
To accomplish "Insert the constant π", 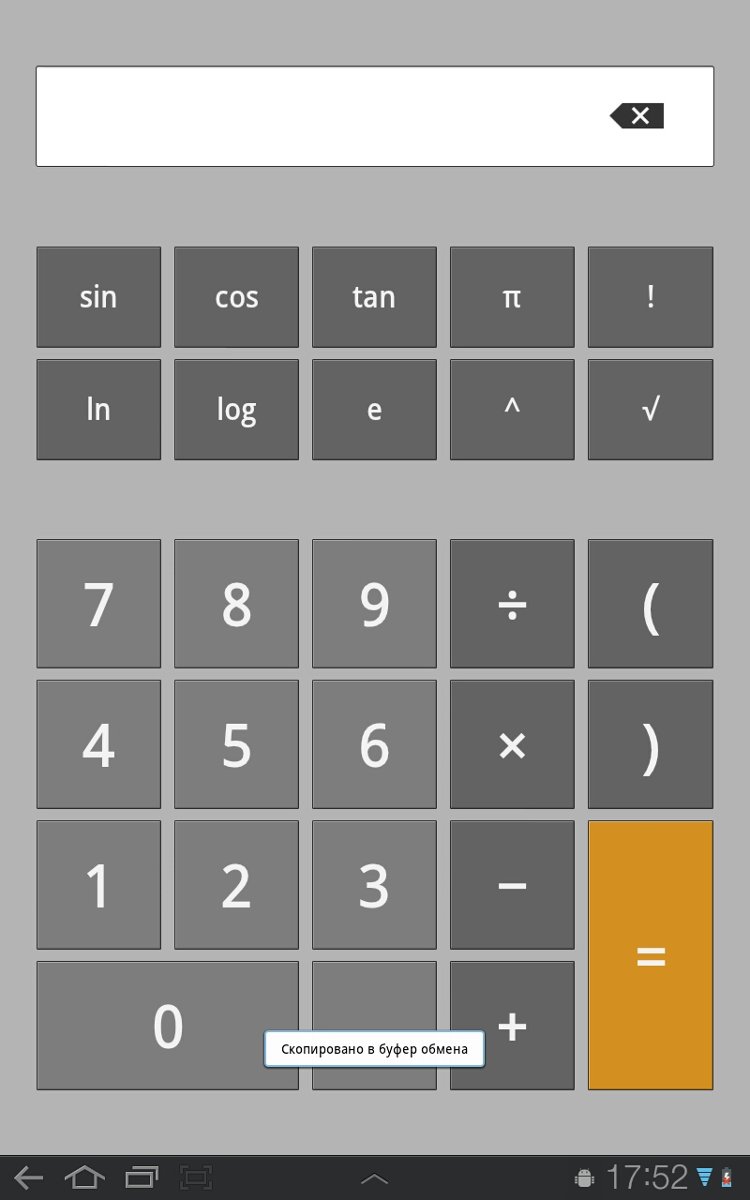I will tap(512, 297).
